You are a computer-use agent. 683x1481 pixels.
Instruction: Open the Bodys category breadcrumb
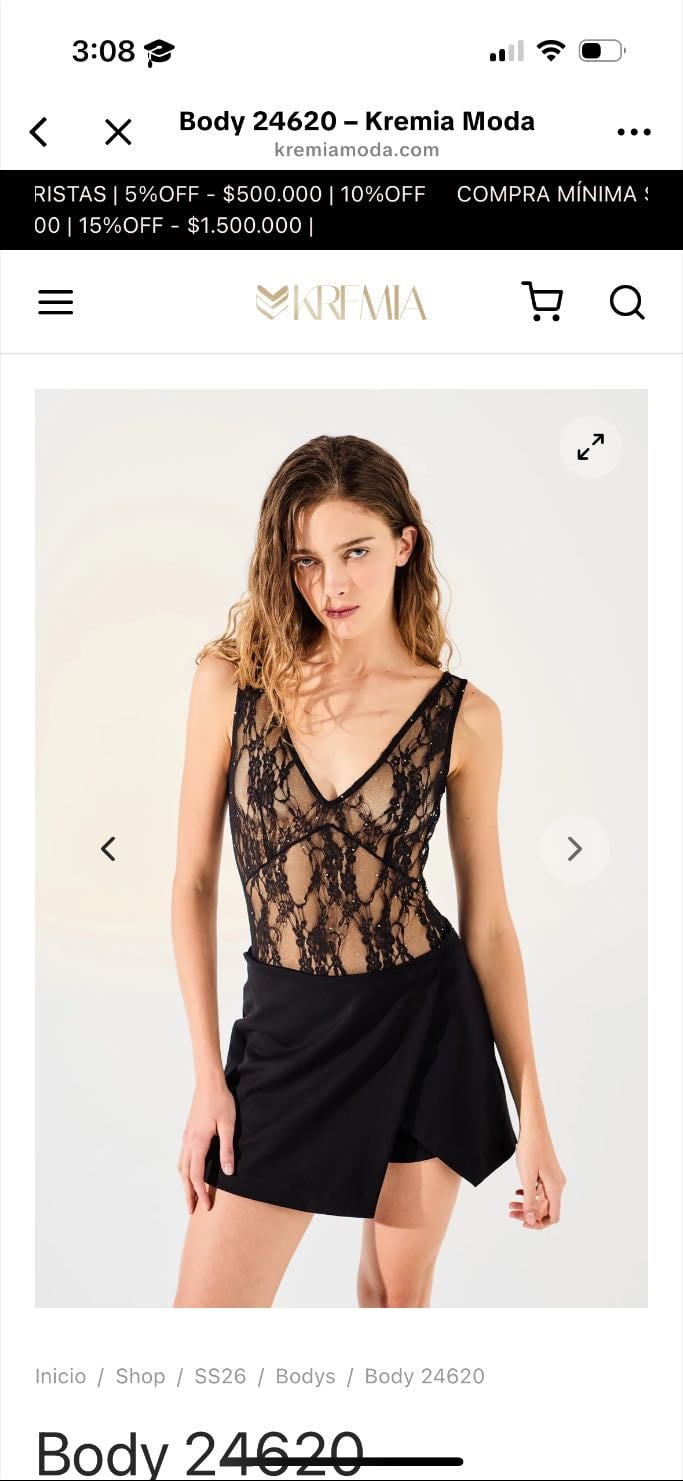coord(305,1376)
